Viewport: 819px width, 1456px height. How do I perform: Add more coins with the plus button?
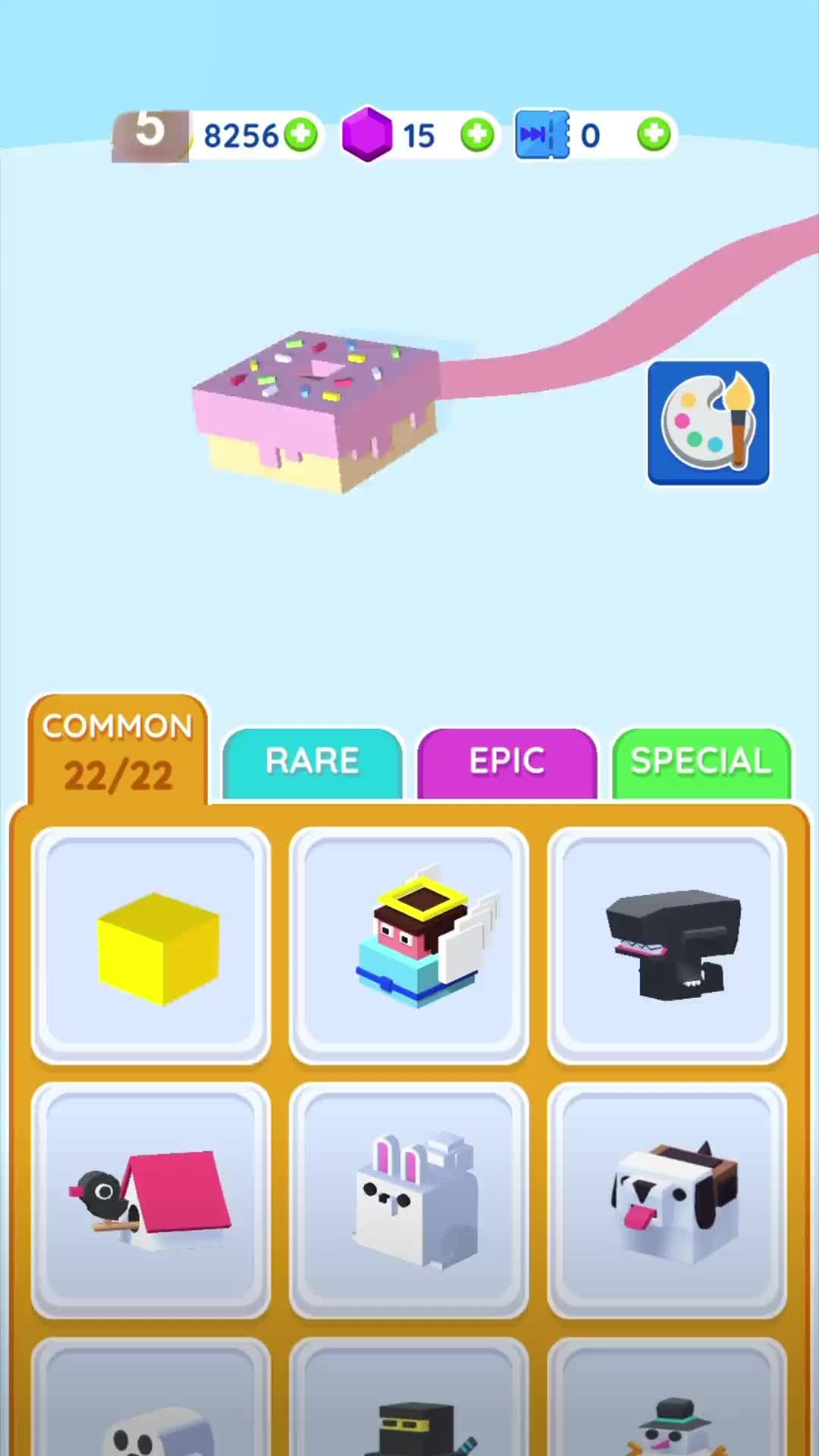(x=301, y=136)
